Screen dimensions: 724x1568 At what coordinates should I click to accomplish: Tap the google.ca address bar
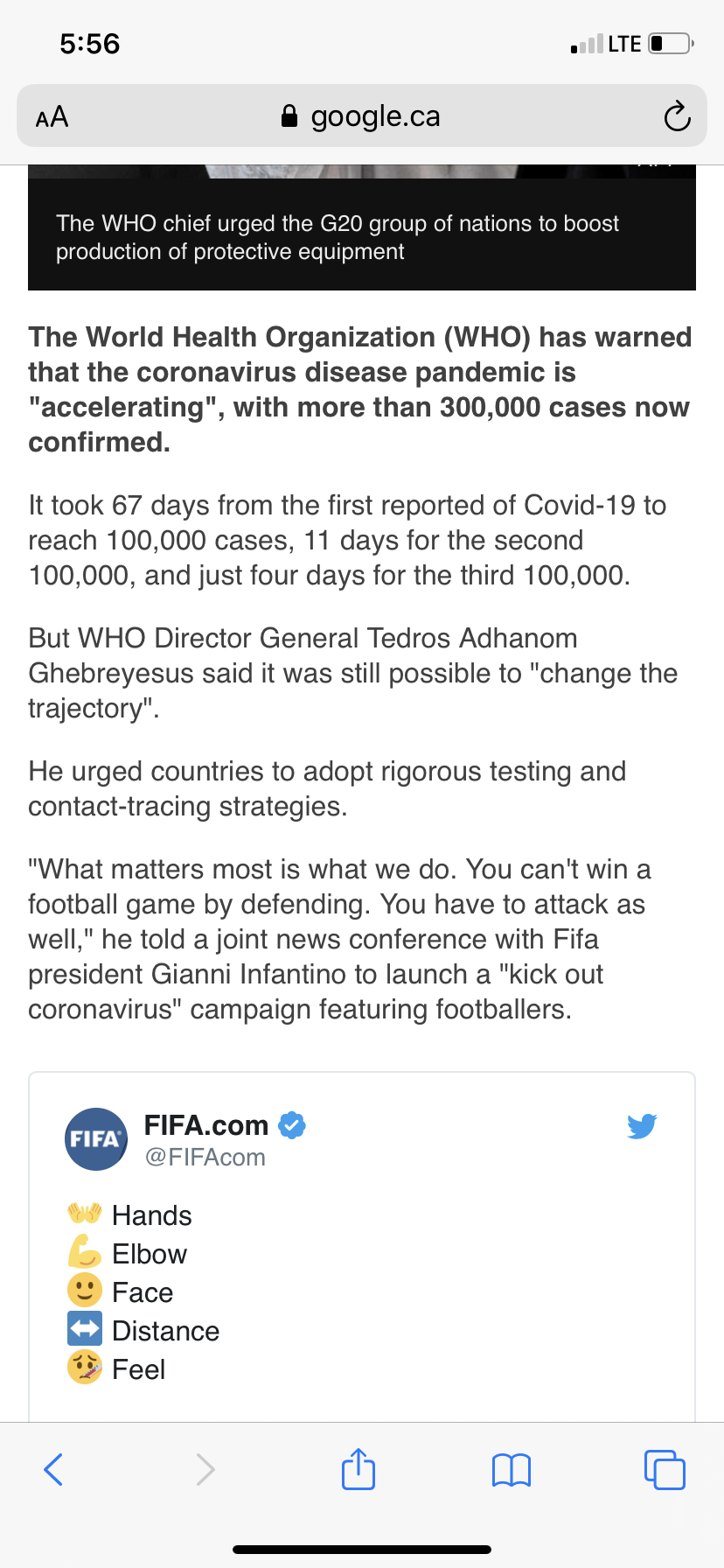point(361,116)
